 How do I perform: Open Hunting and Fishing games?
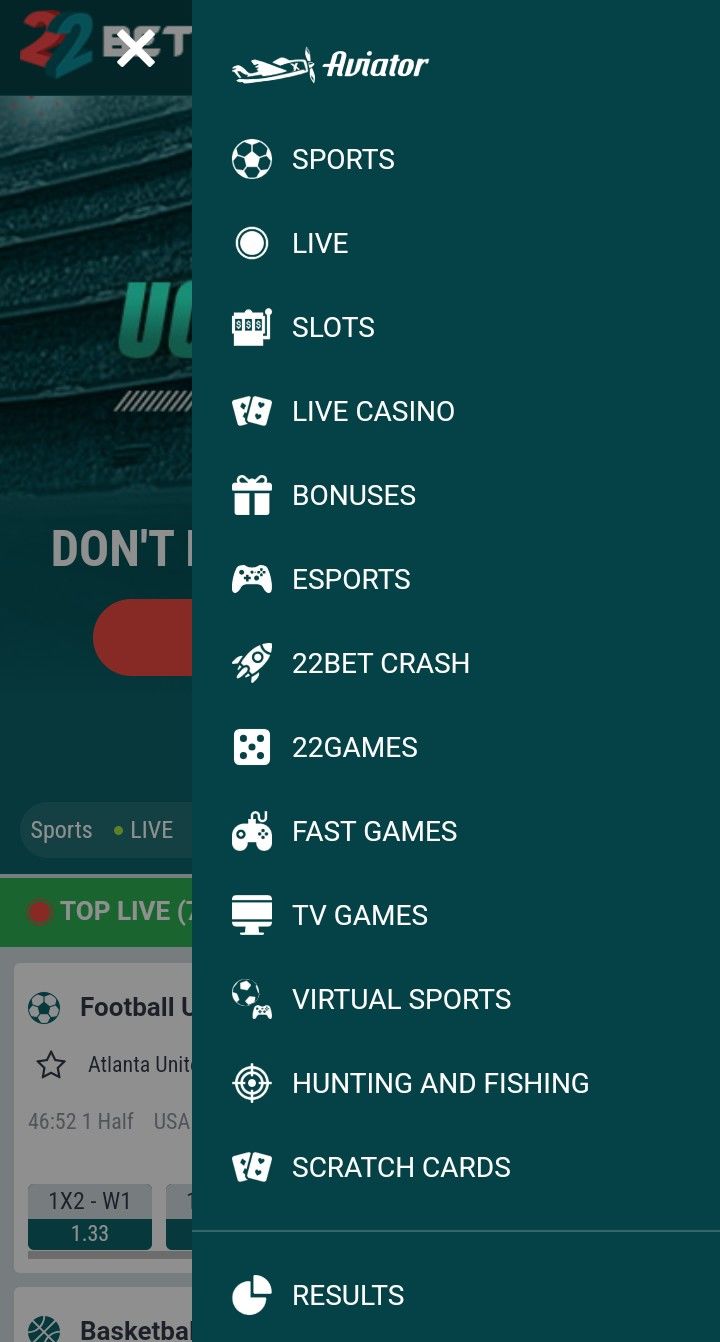pos(440,1083)
